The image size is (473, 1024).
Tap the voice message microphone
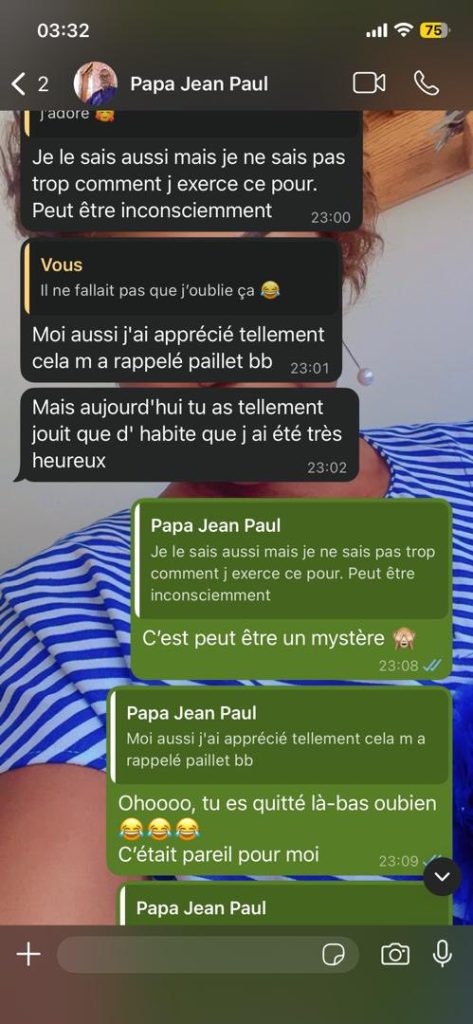point(442,954)
